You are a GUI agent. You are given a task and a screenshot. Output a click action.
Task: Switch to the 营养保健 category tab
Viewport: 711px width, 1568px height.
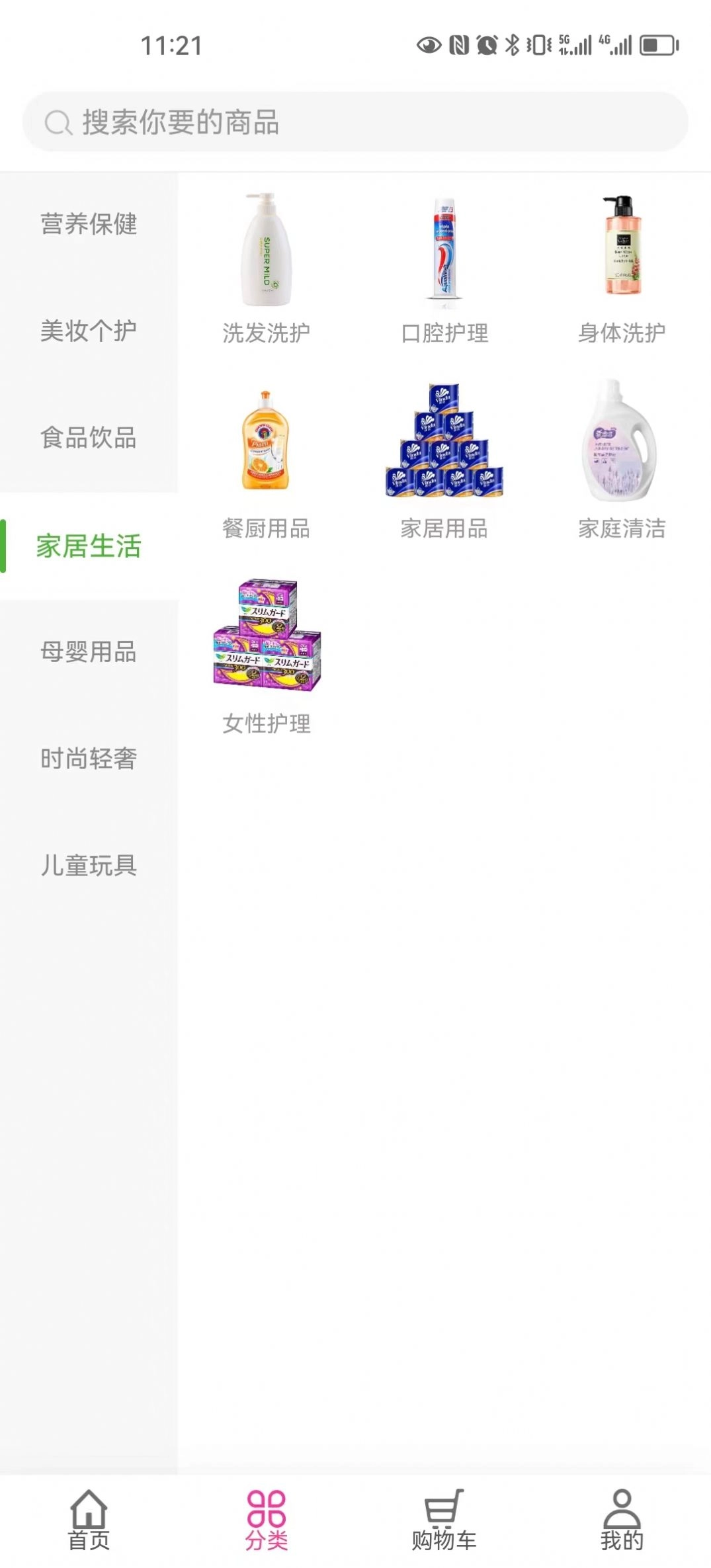tap(88, 225)
